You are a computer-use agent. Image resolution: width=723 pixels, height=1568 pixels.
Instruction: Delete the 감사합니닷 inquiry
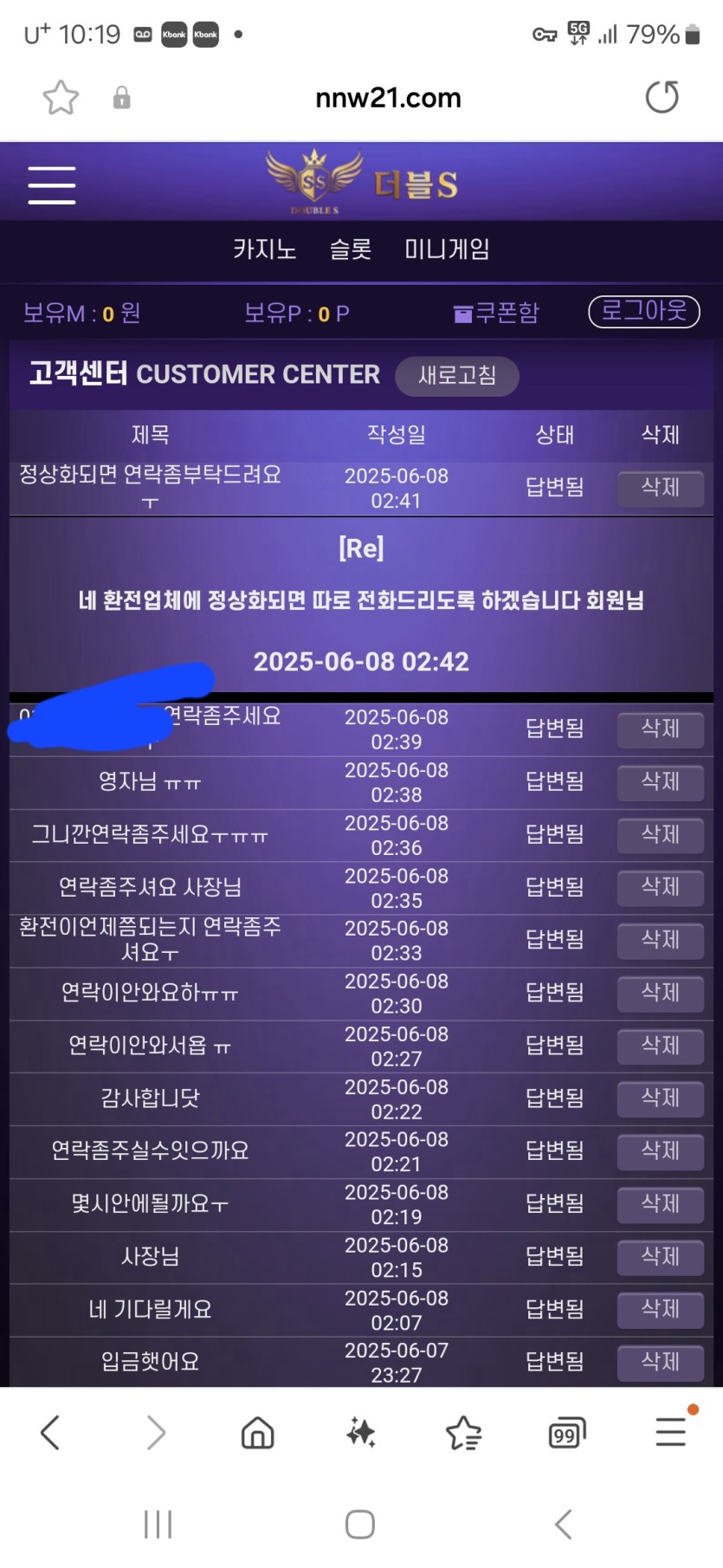[x=660, y=1098]
